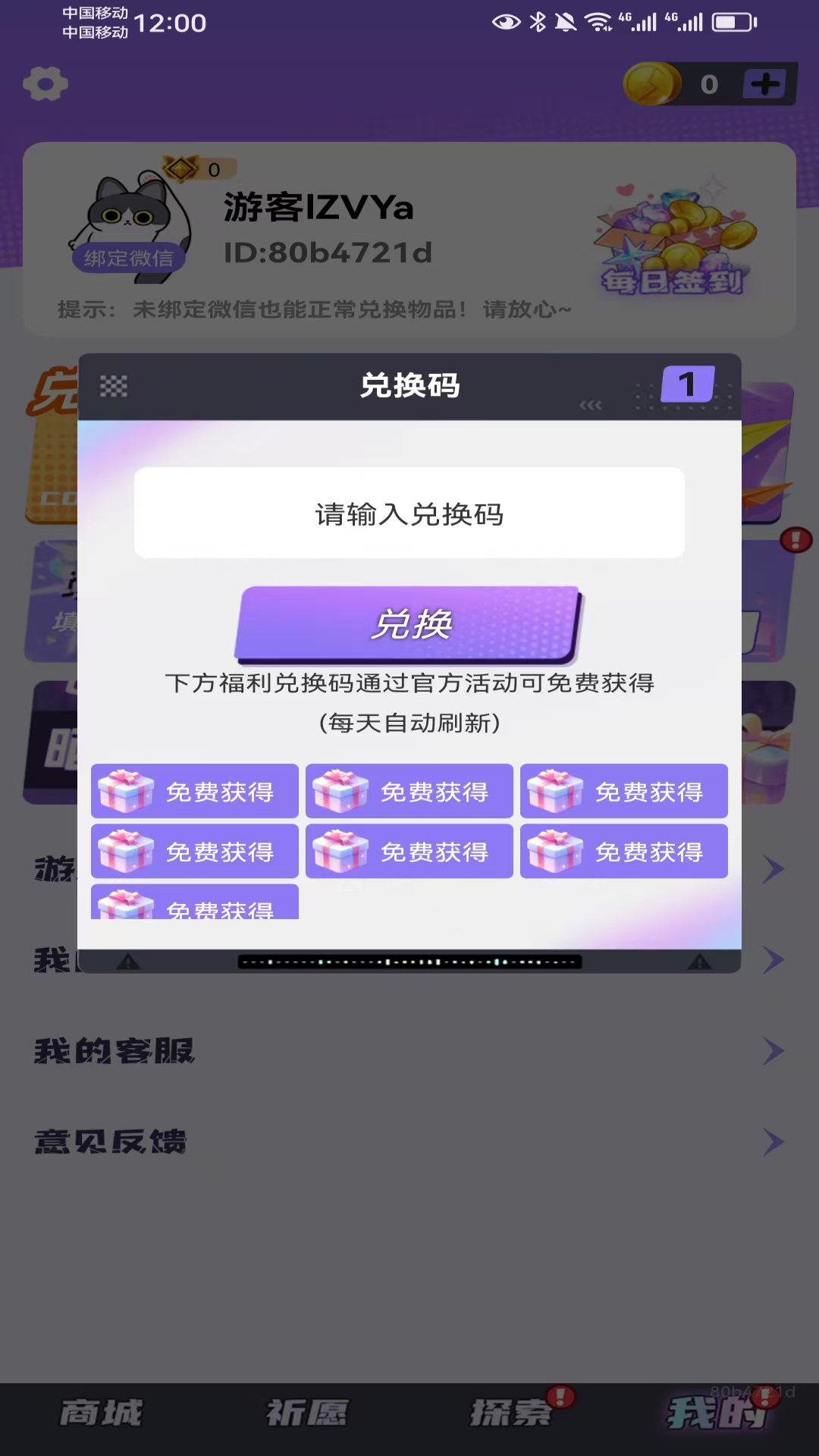Viewport: 819px width, 1456px height.
Task: Add coins with the plus button
Action: coord(765,83)
